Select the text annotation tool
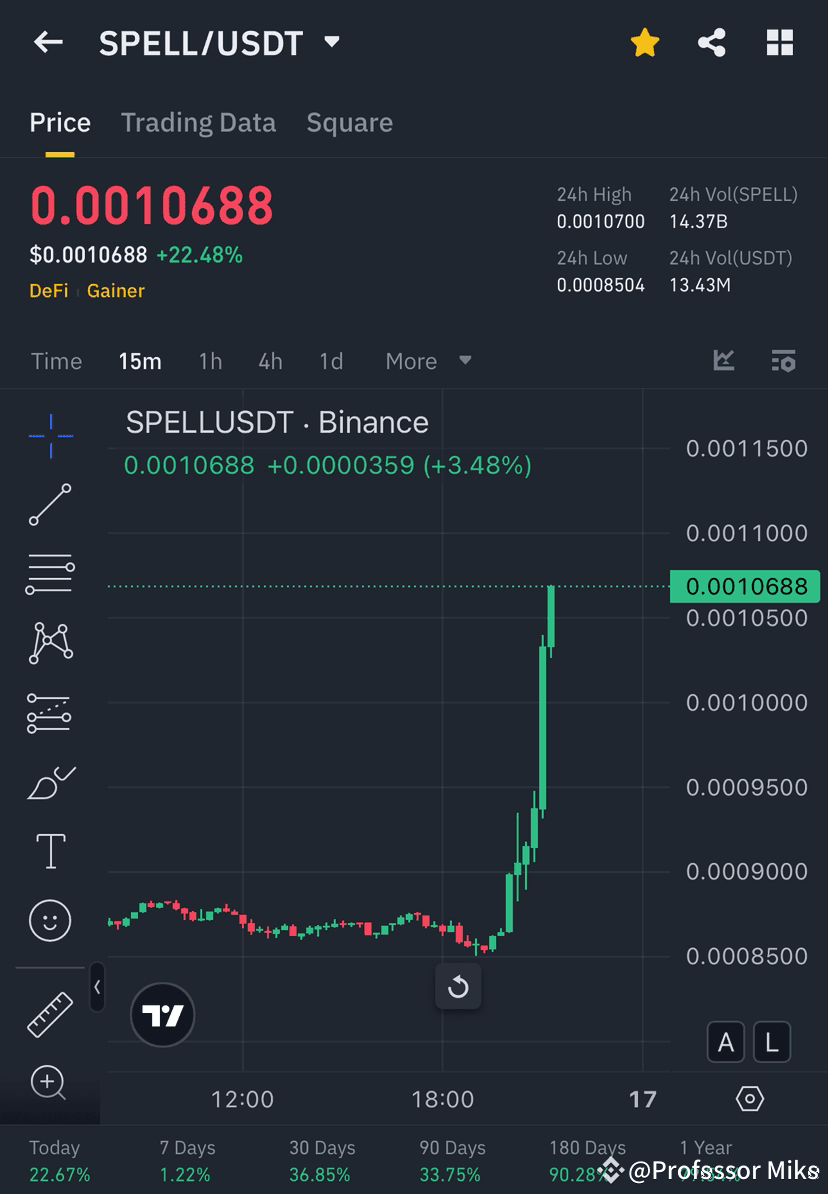 50,850
